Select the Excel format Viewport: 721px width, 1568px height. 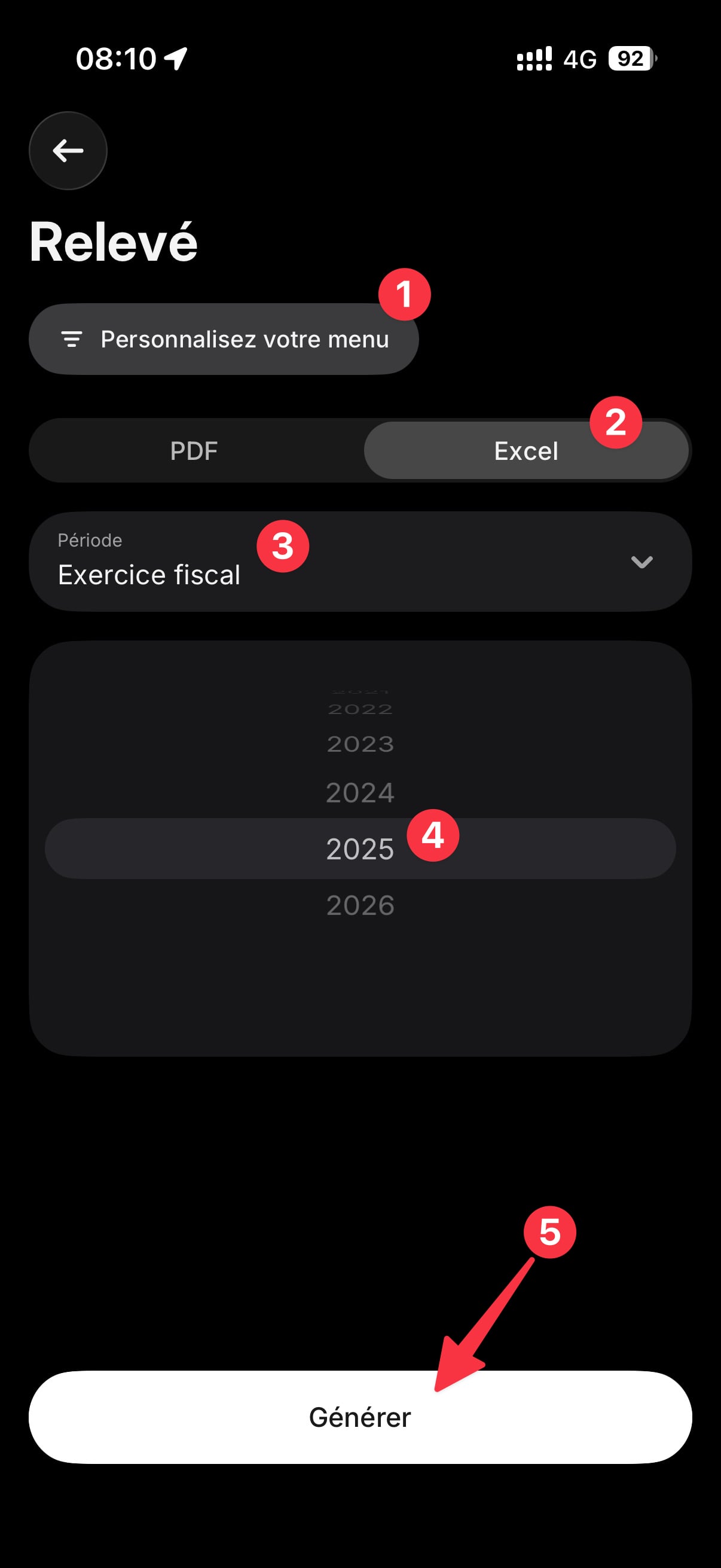click(526, 451)
